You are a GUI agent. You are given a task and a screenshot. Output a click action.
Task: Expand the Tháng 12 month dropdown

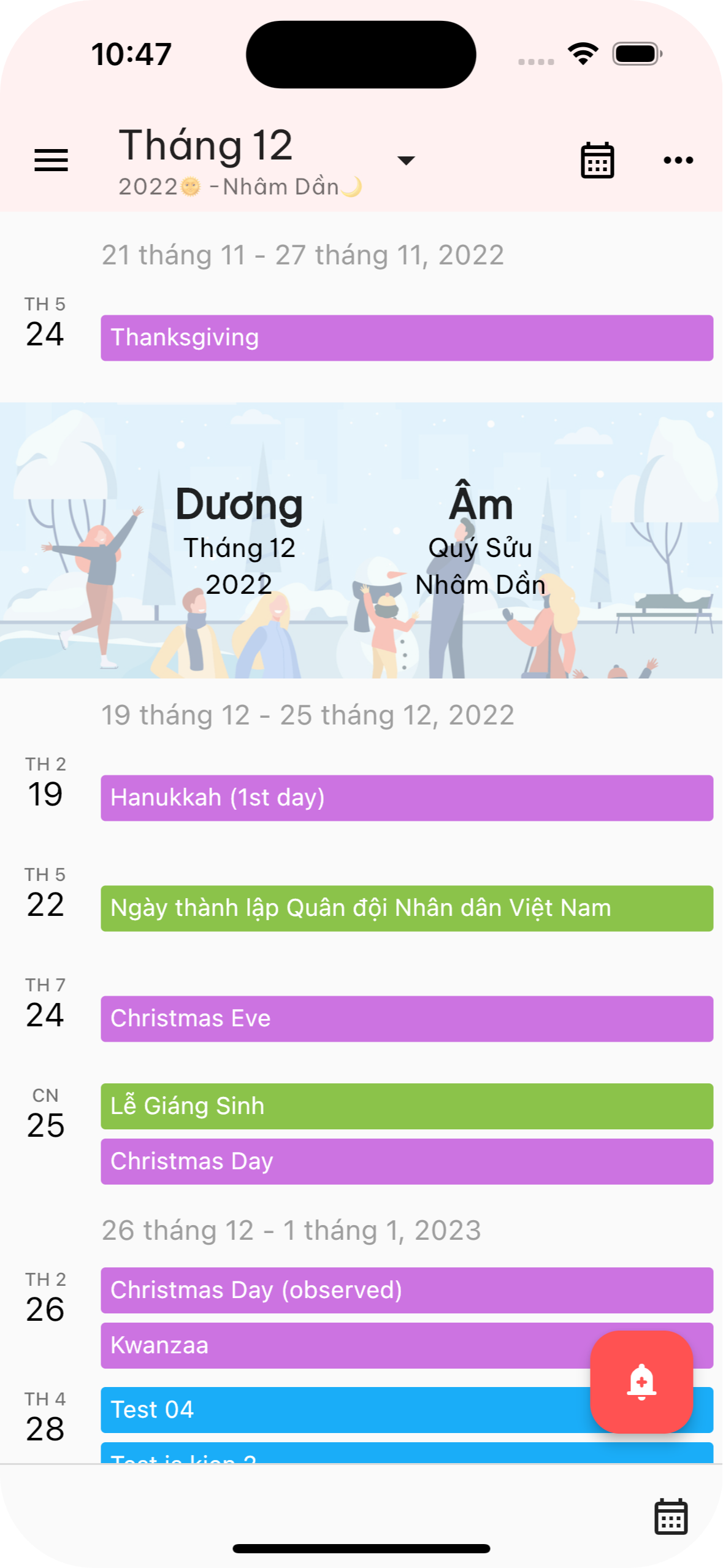[x=405, y=160]
